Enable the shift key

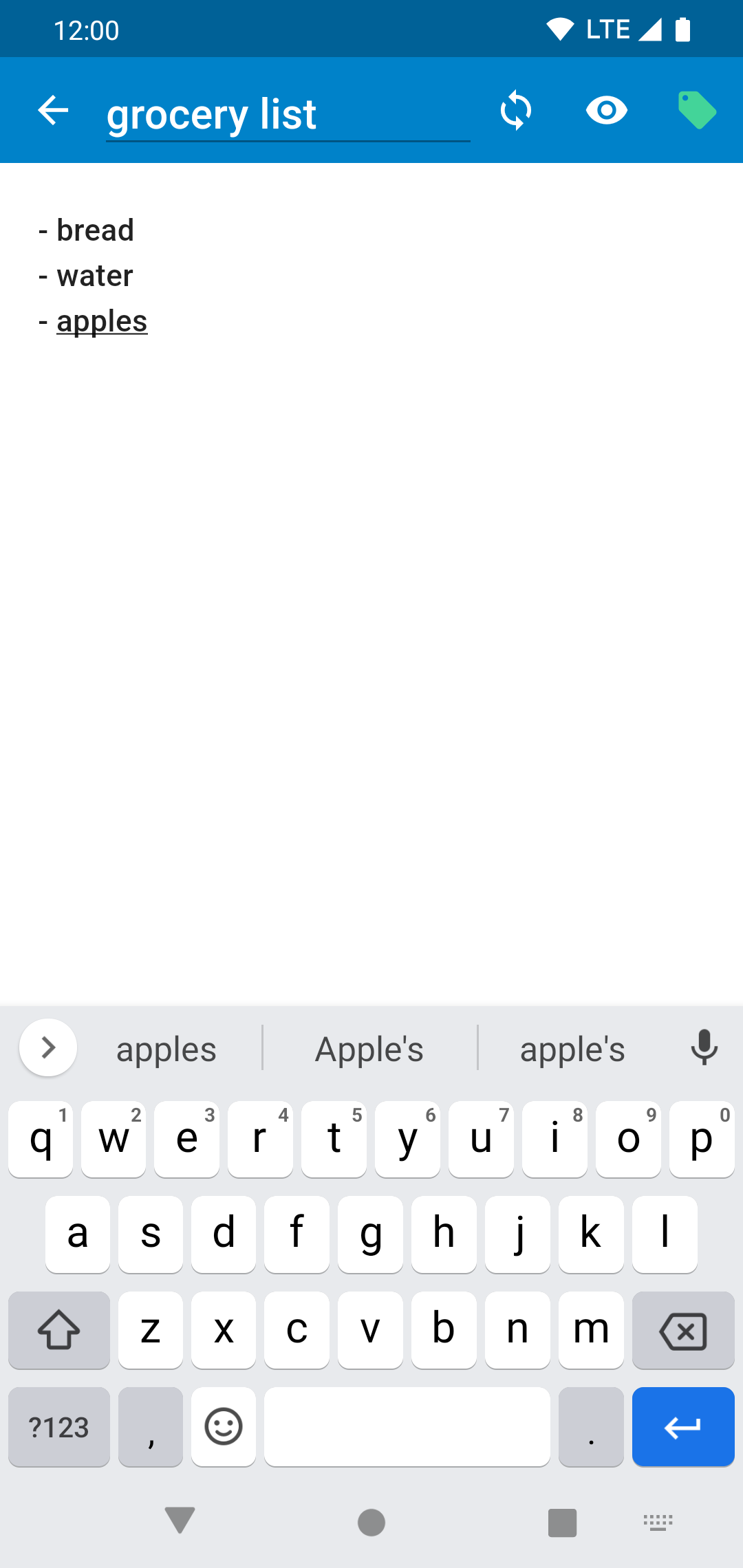point(59,1330)
